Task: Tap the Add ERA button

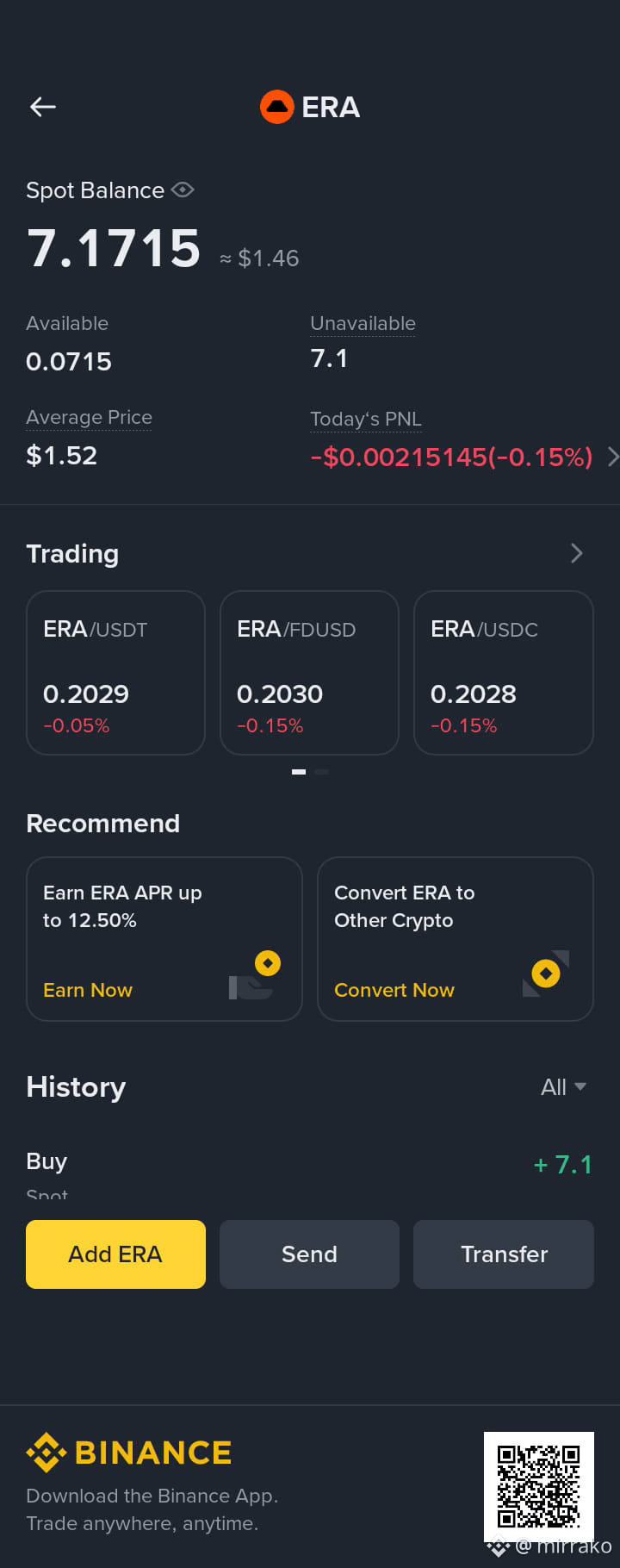Action: [x=115, y=1254]
